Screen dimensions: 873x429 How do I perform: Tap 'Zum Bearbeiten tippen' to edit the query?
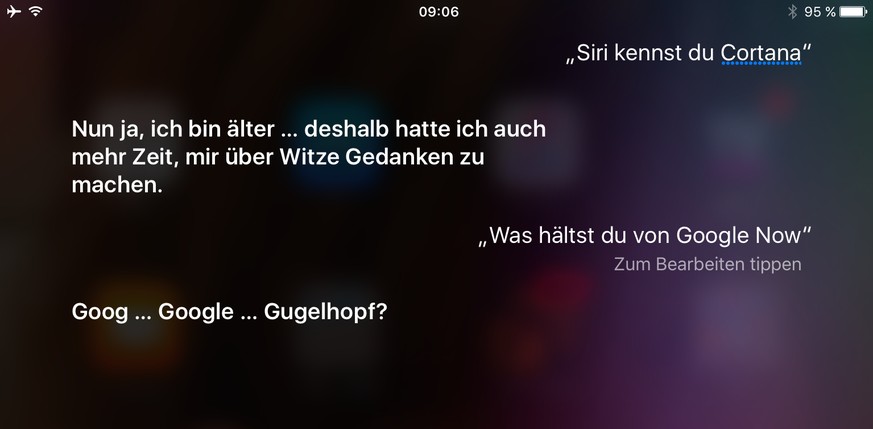(707, 265)
